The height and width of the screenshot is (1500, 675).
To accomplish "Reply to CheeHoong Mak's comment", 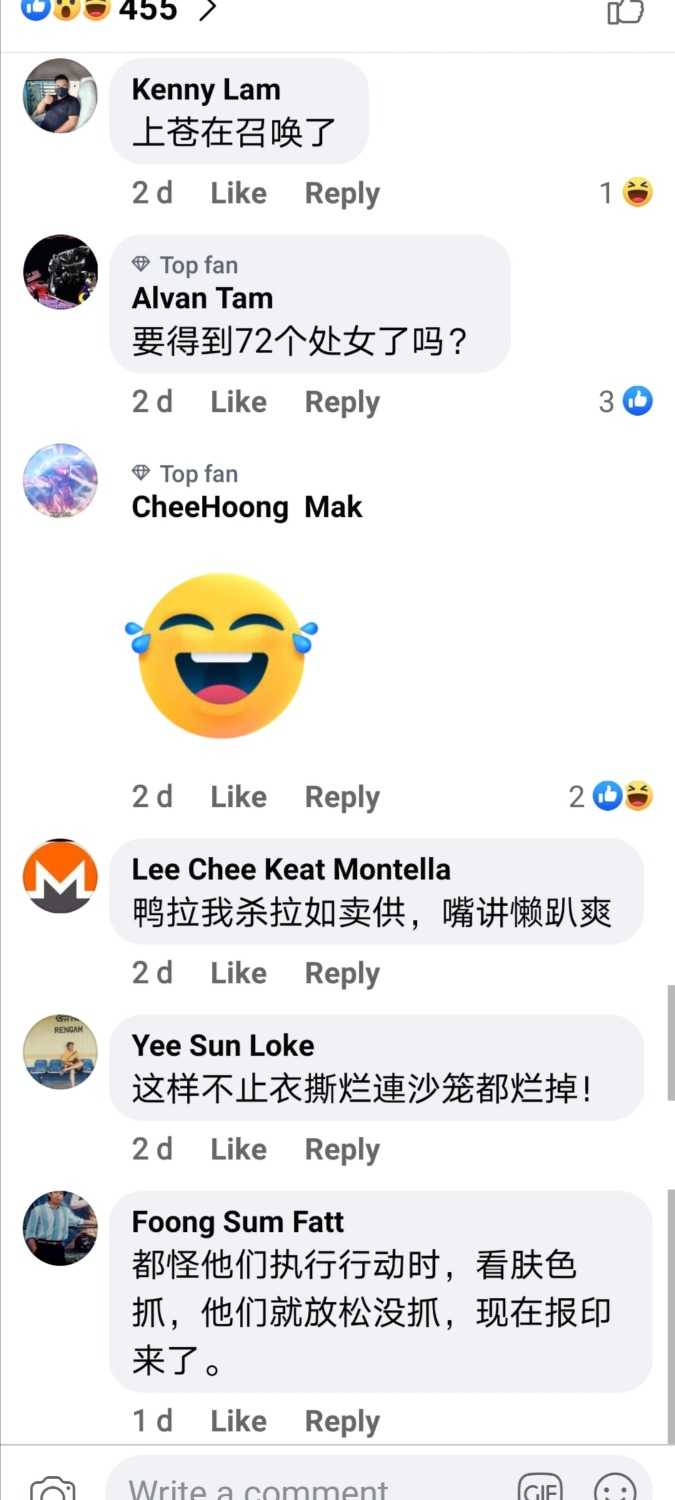I will point(342,797).
